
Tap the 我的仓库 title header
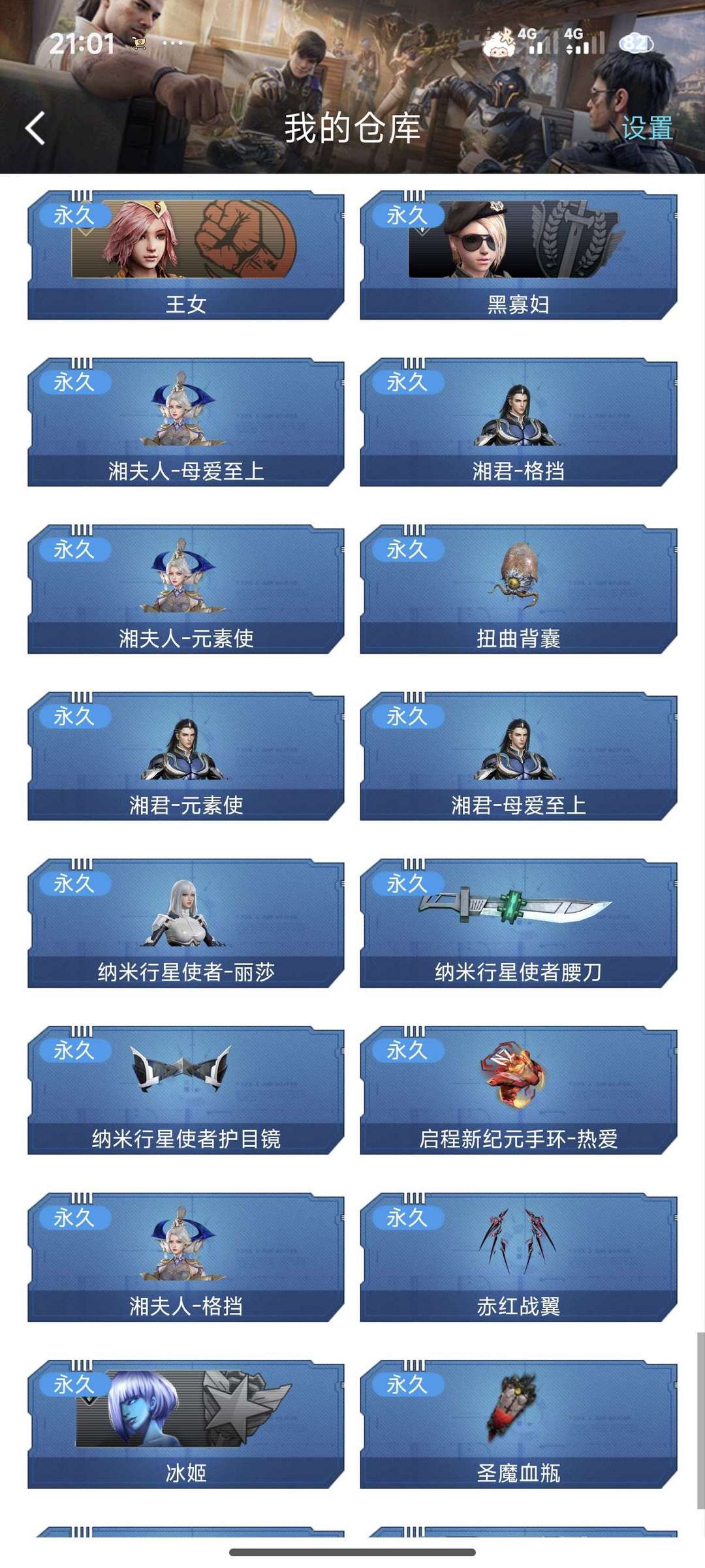tap(352, 128)
